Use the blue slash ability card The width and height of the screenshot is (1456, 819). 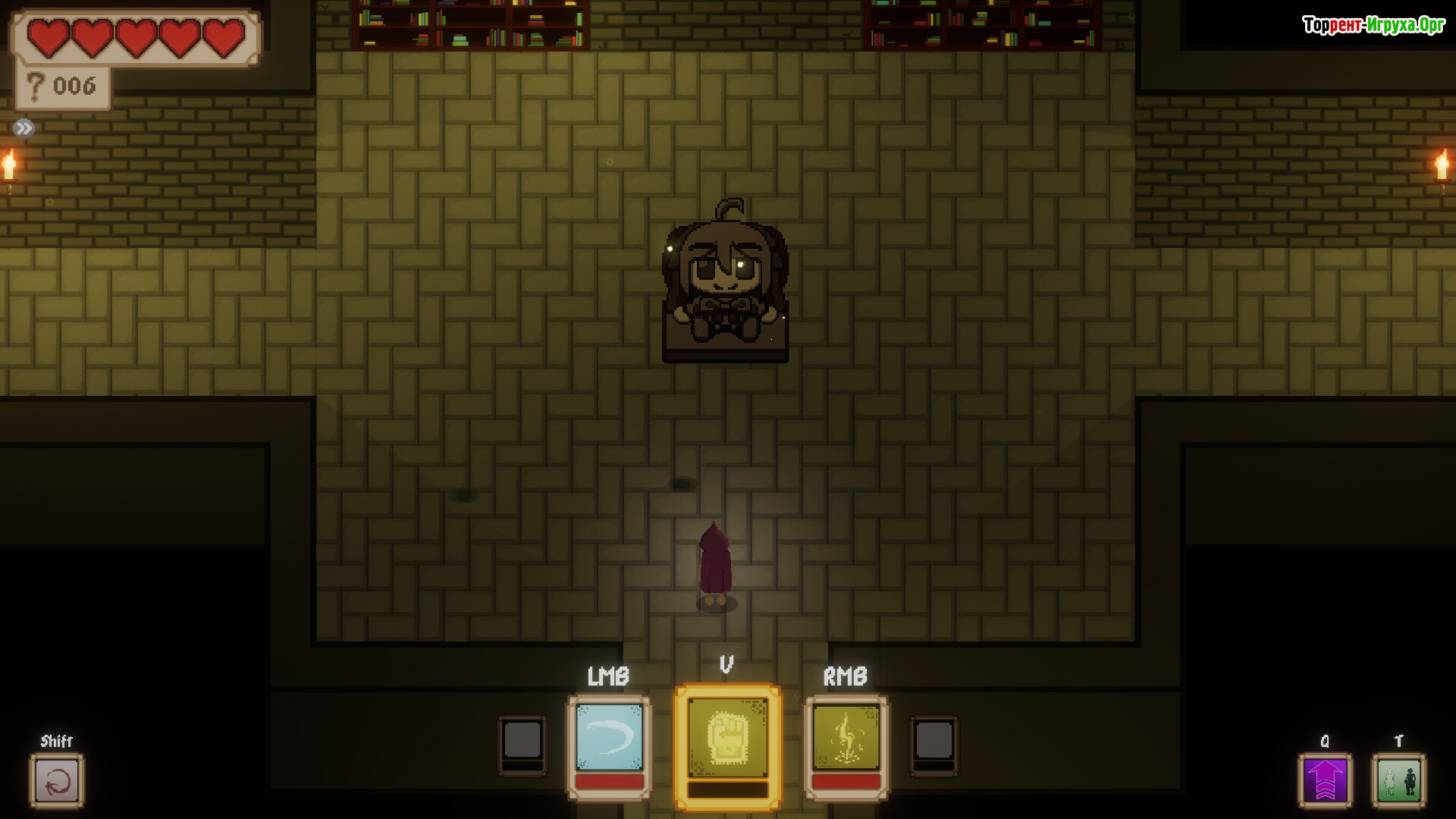609,746
